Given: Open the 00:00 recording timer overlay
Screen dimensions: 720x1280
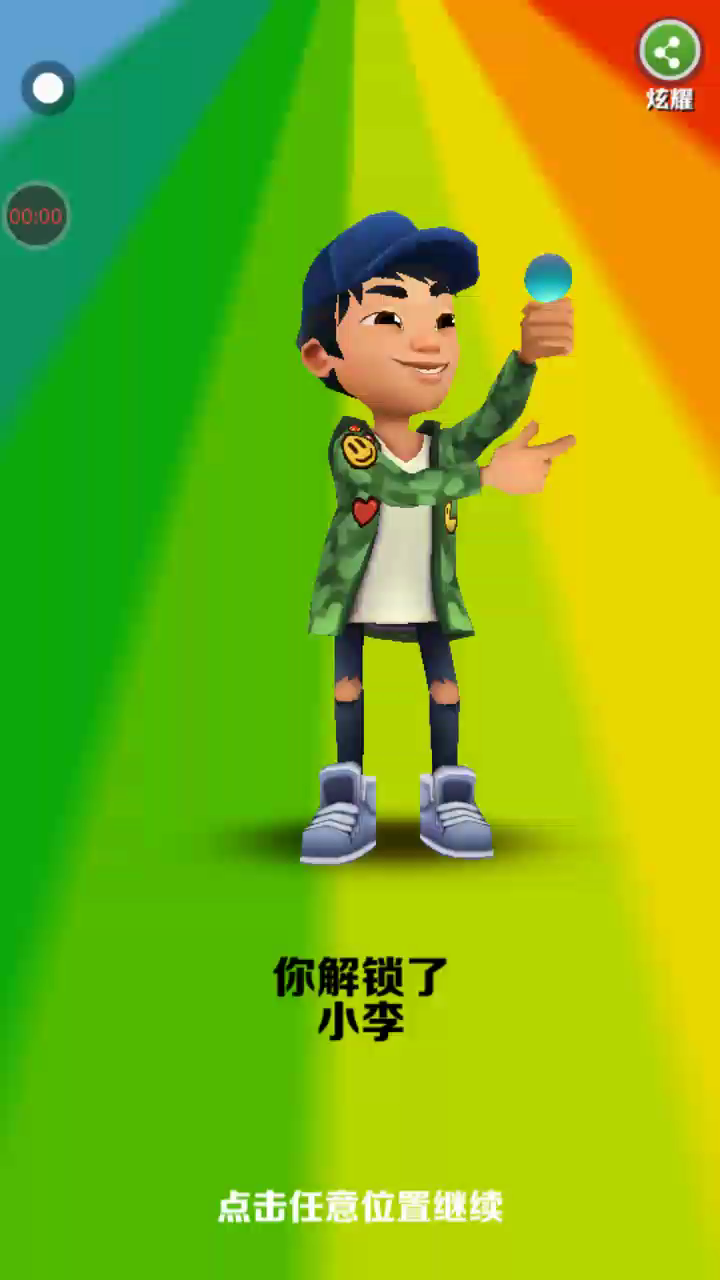Looking at the screenshot, I should pos(36,215).
